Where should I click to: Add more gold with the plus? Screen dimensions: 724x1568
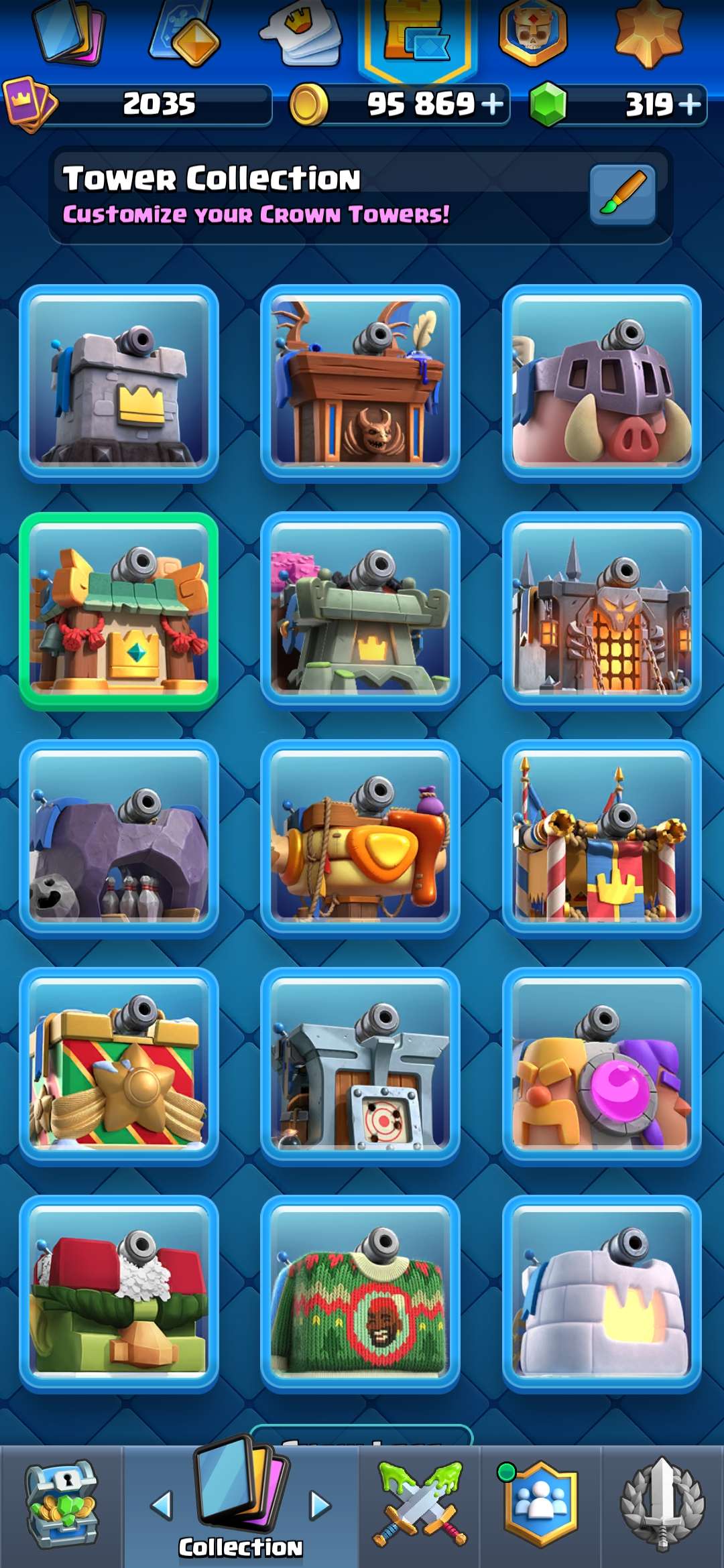[493, 104]
